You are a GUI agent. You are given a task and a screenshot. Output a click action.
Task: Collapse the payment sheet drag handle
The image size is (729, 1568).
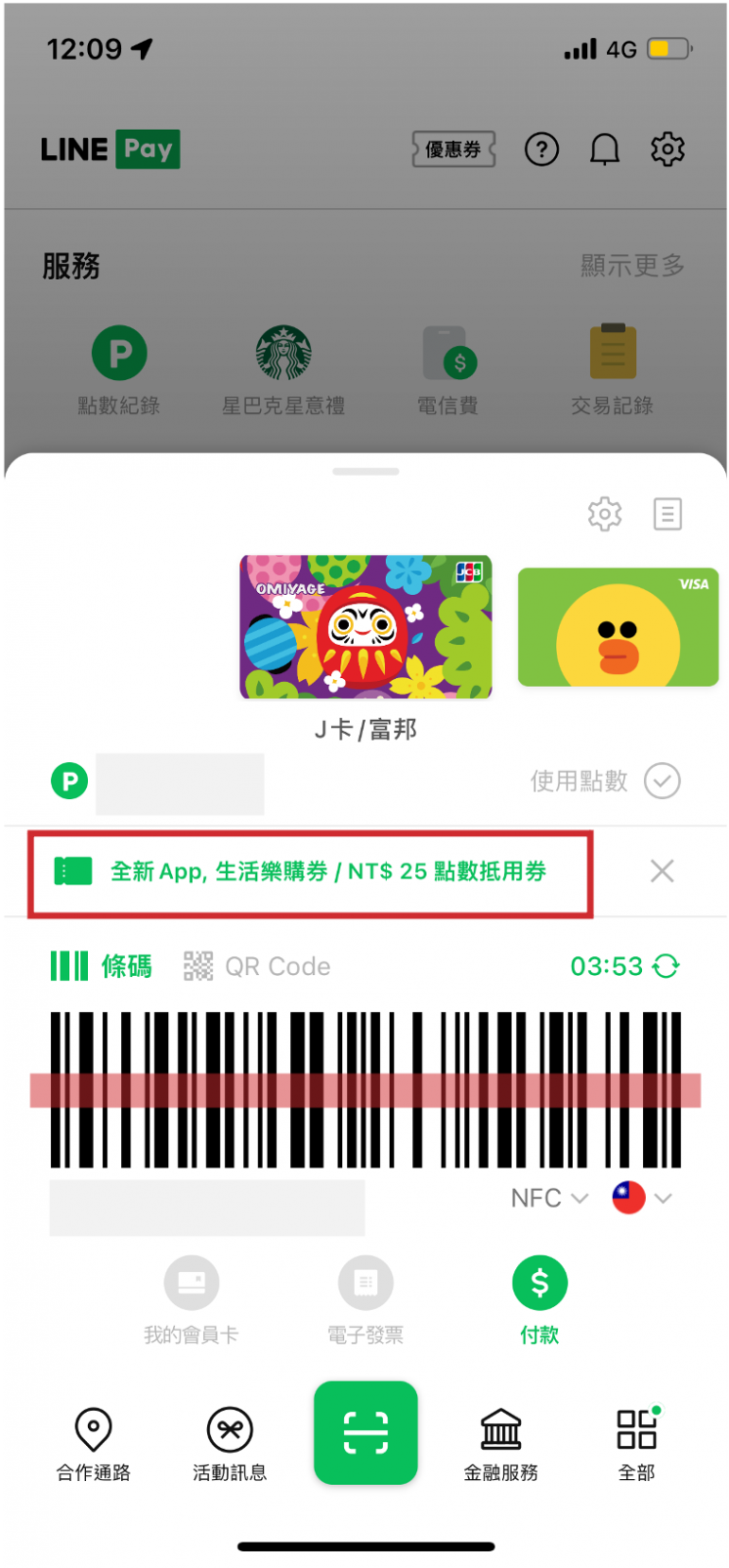[365, 471]
